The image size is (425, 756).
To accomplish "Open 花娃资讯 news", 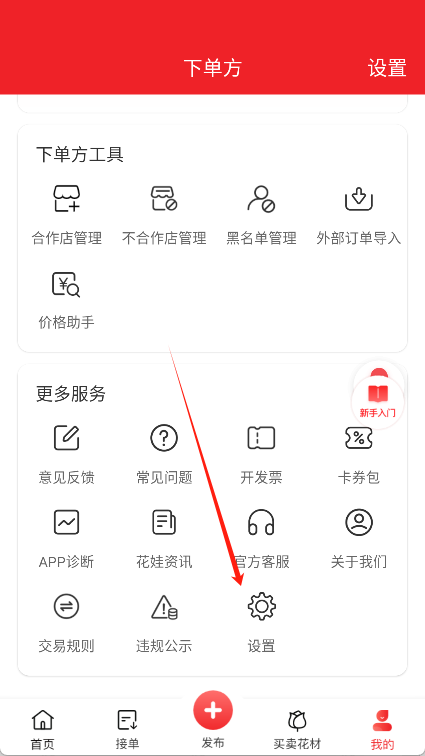I will point(164,539).
